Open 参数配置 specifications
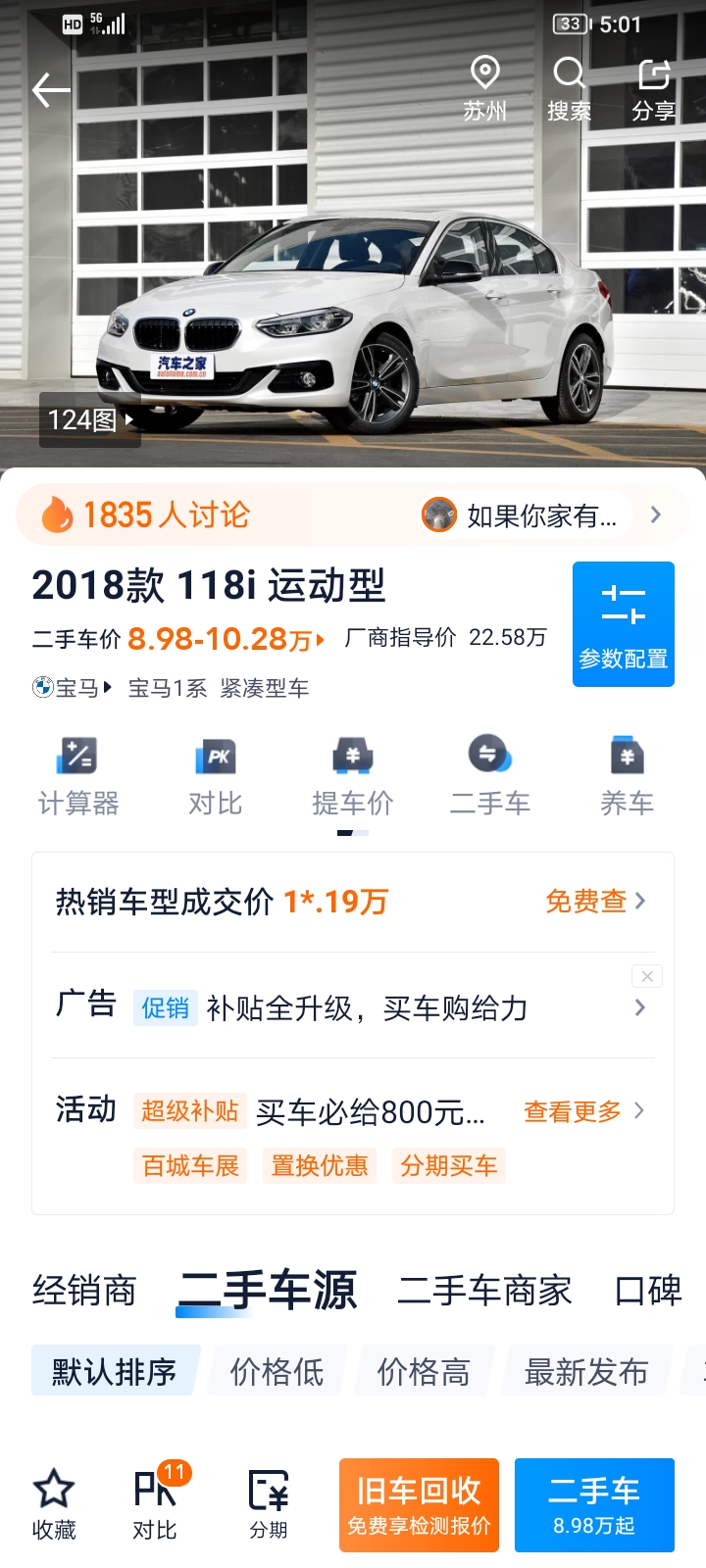The width and height of the screenshot is (706, 1568). tap(624, 624)
